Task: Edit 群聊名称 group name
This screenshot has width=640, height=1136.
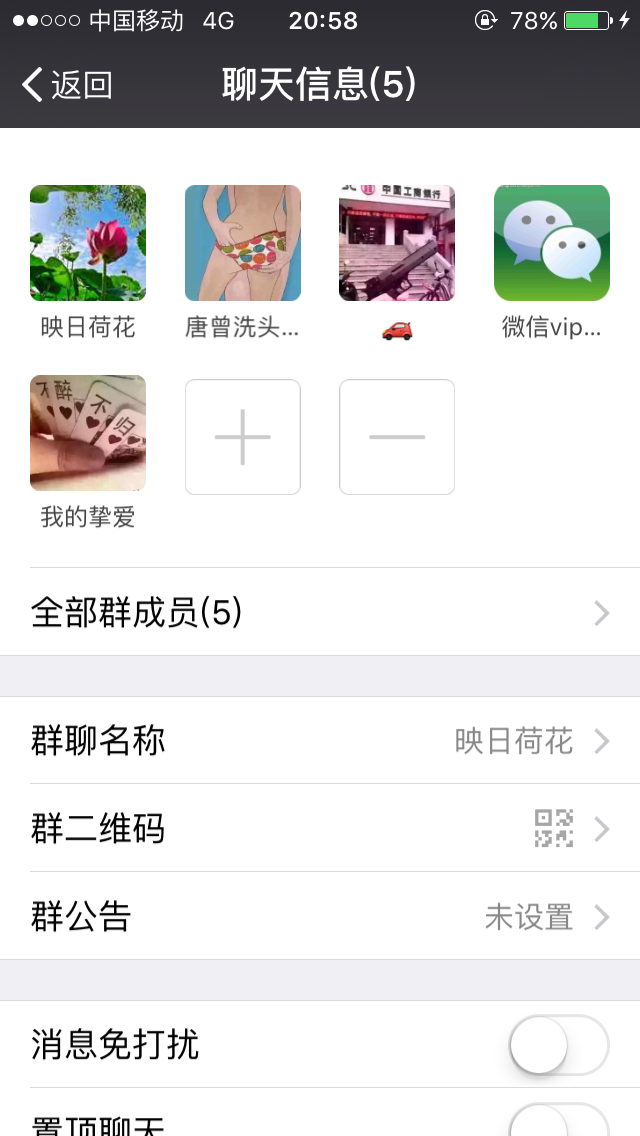Action: 320,741
